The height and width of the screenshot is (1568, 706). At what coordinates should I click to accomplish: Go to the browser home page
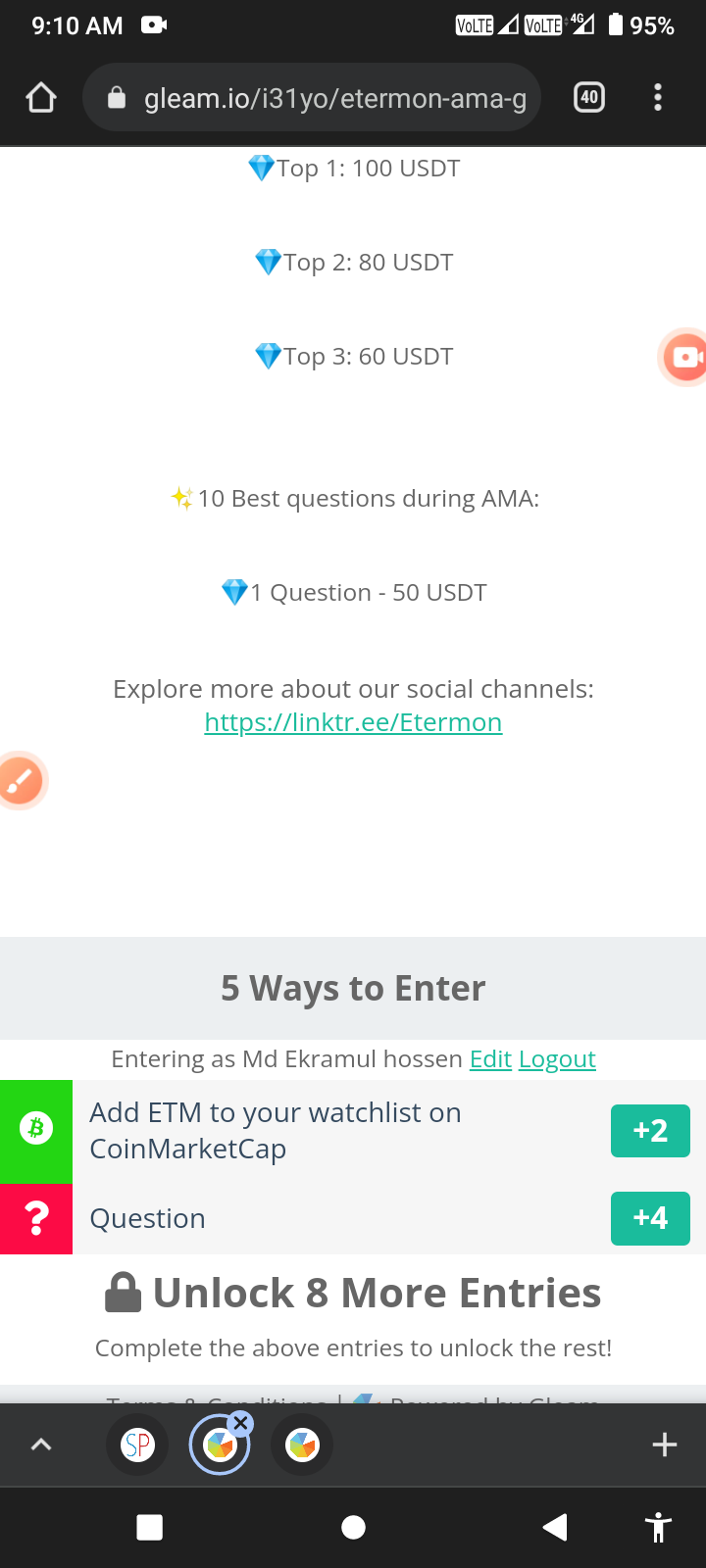[x=41, y=98]
